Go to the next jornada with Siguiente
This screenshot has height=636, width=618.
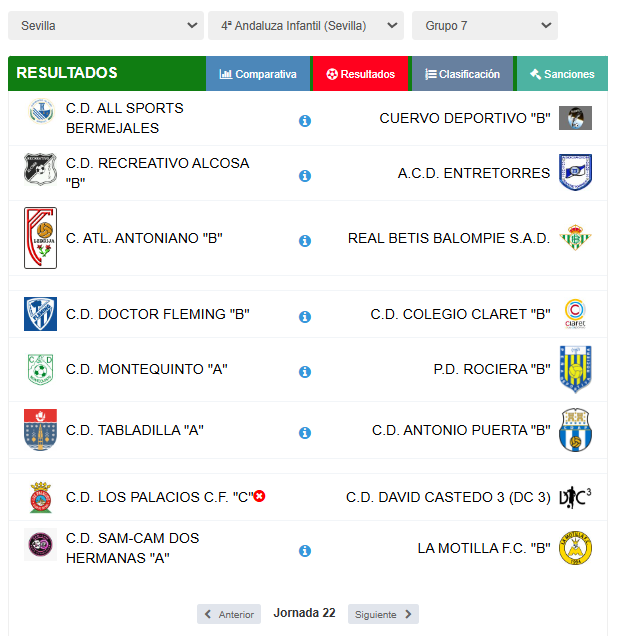(x=383, y=614)
